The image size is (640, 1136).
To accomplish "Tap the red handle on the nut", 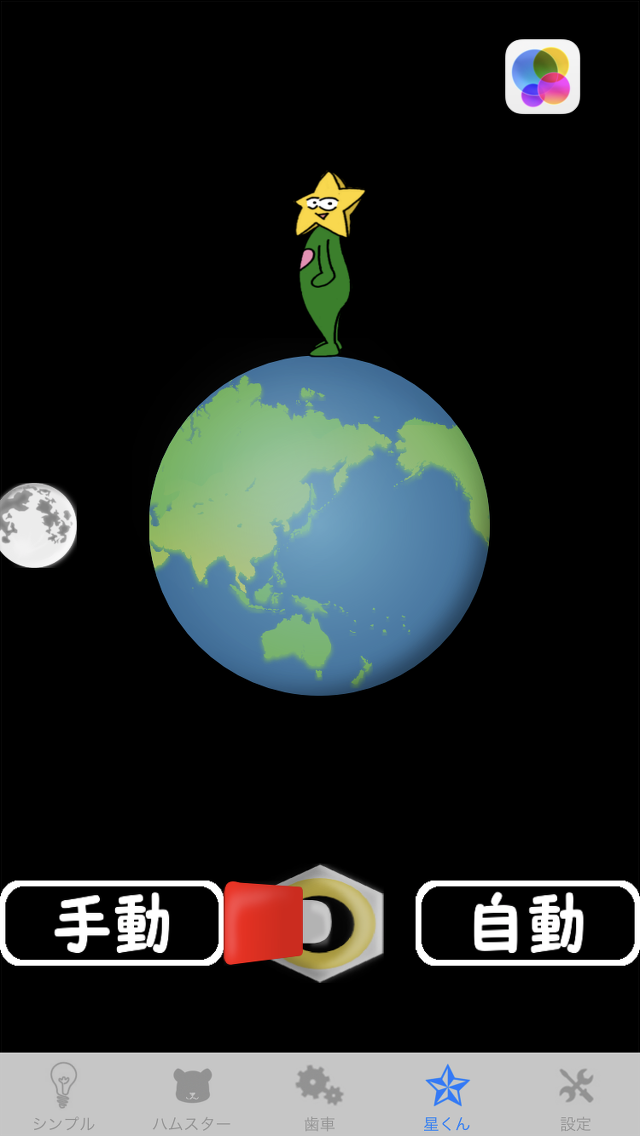I will [x=263, y=922].
